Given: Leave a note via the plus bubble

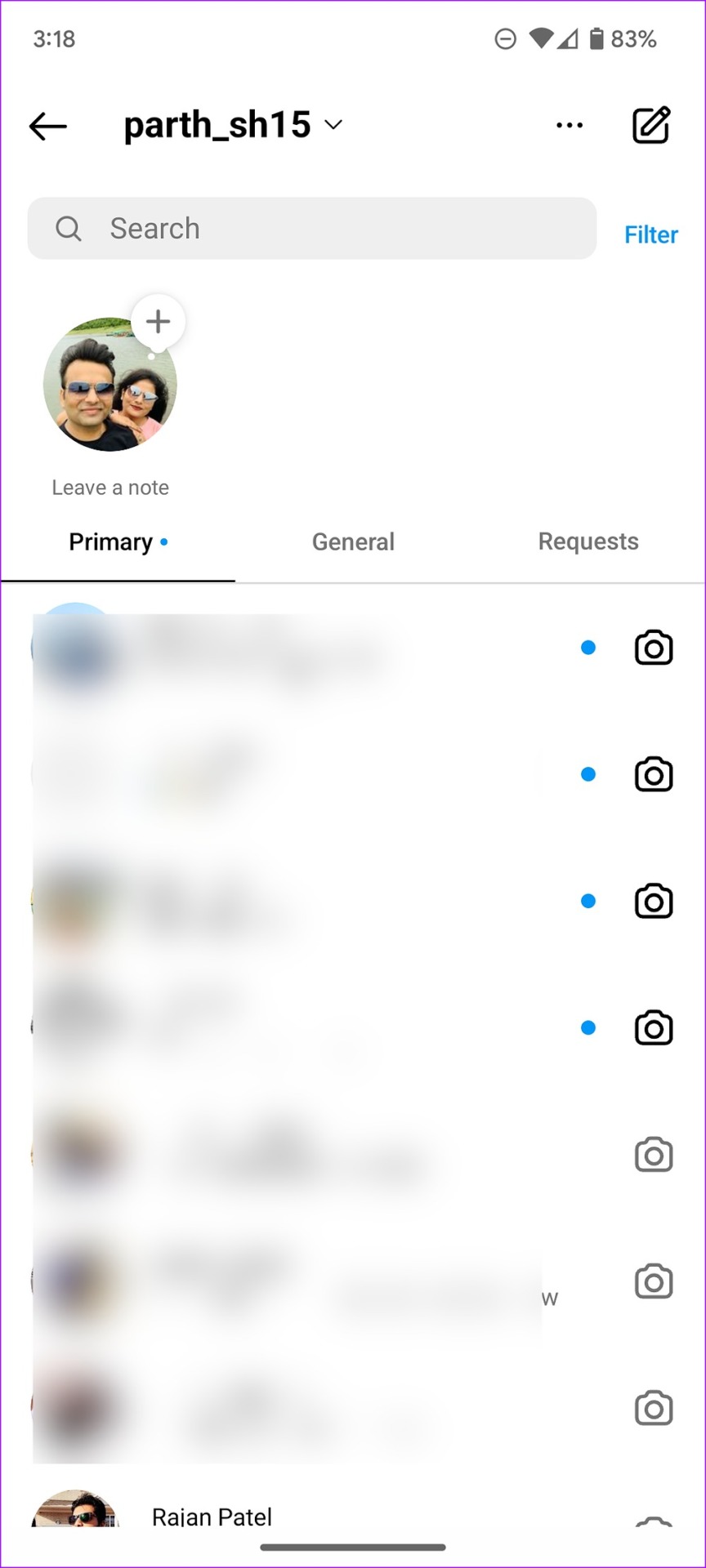Looking at the screenshot, I should (x=158, y=322).
